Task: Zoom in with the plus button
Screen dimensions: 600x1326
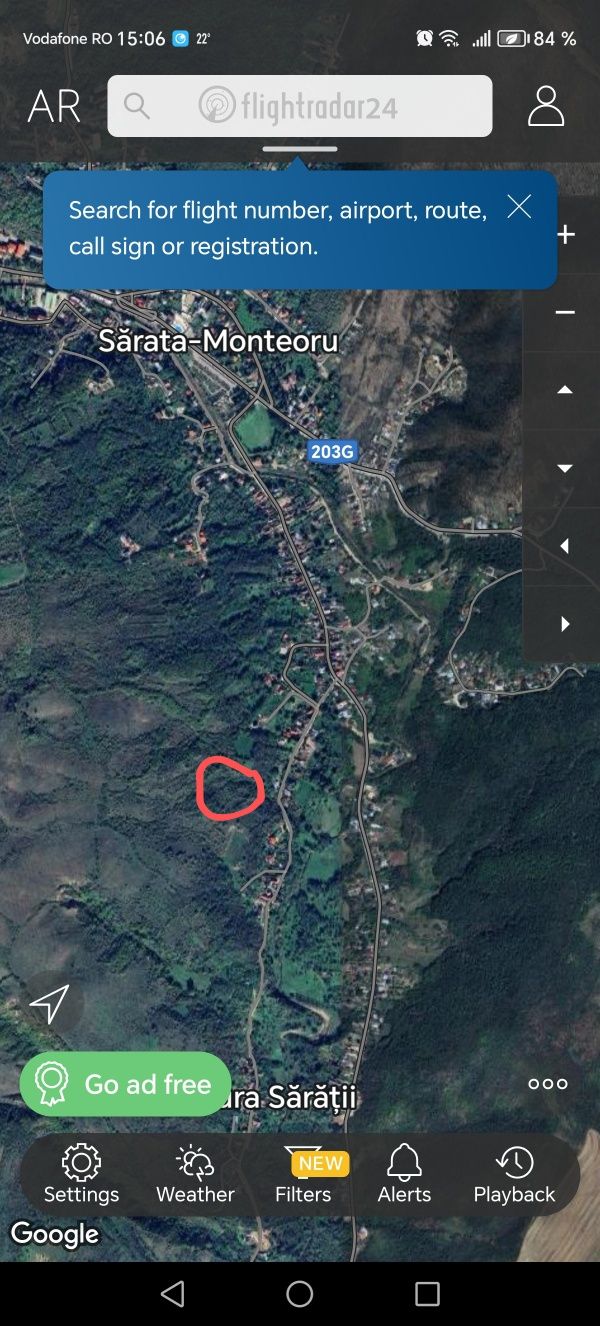Action: point(565,235)
